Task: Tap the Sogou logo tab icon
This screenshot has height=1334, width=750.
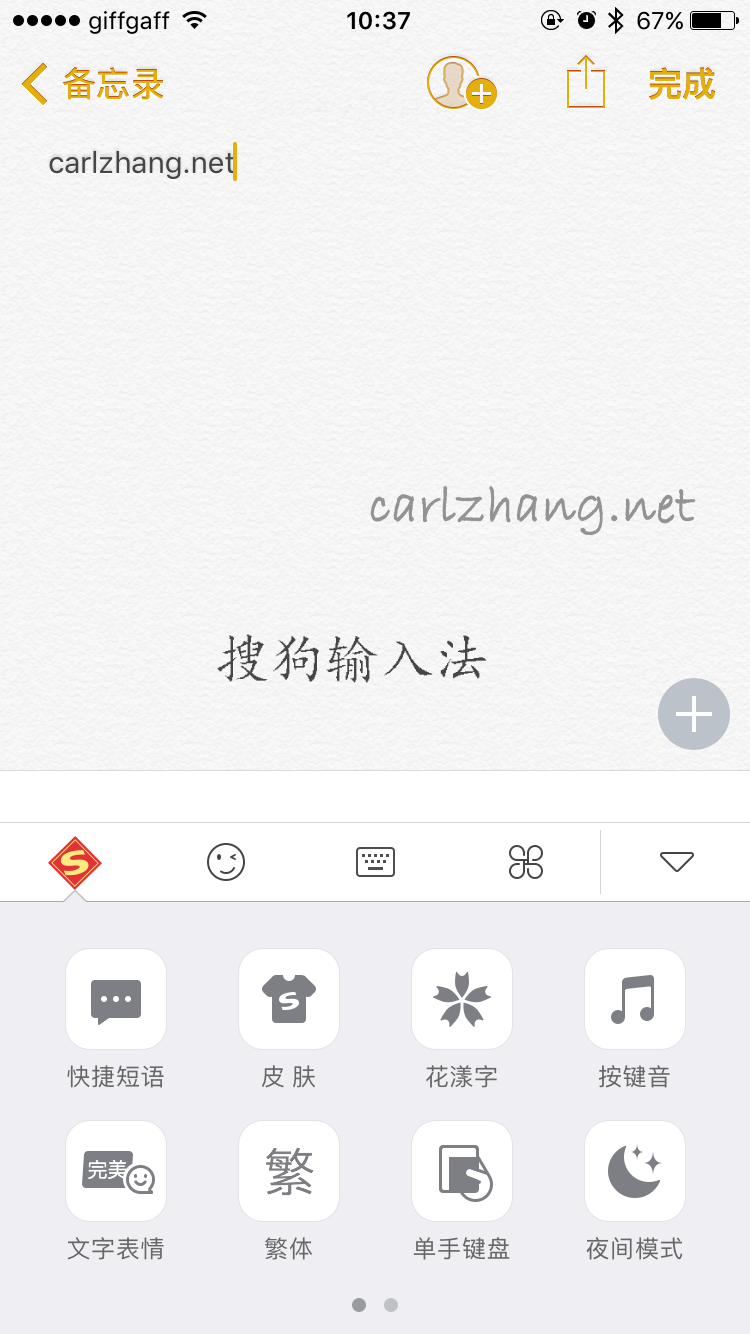Action: pyautogui.click(x=74, y=861)
